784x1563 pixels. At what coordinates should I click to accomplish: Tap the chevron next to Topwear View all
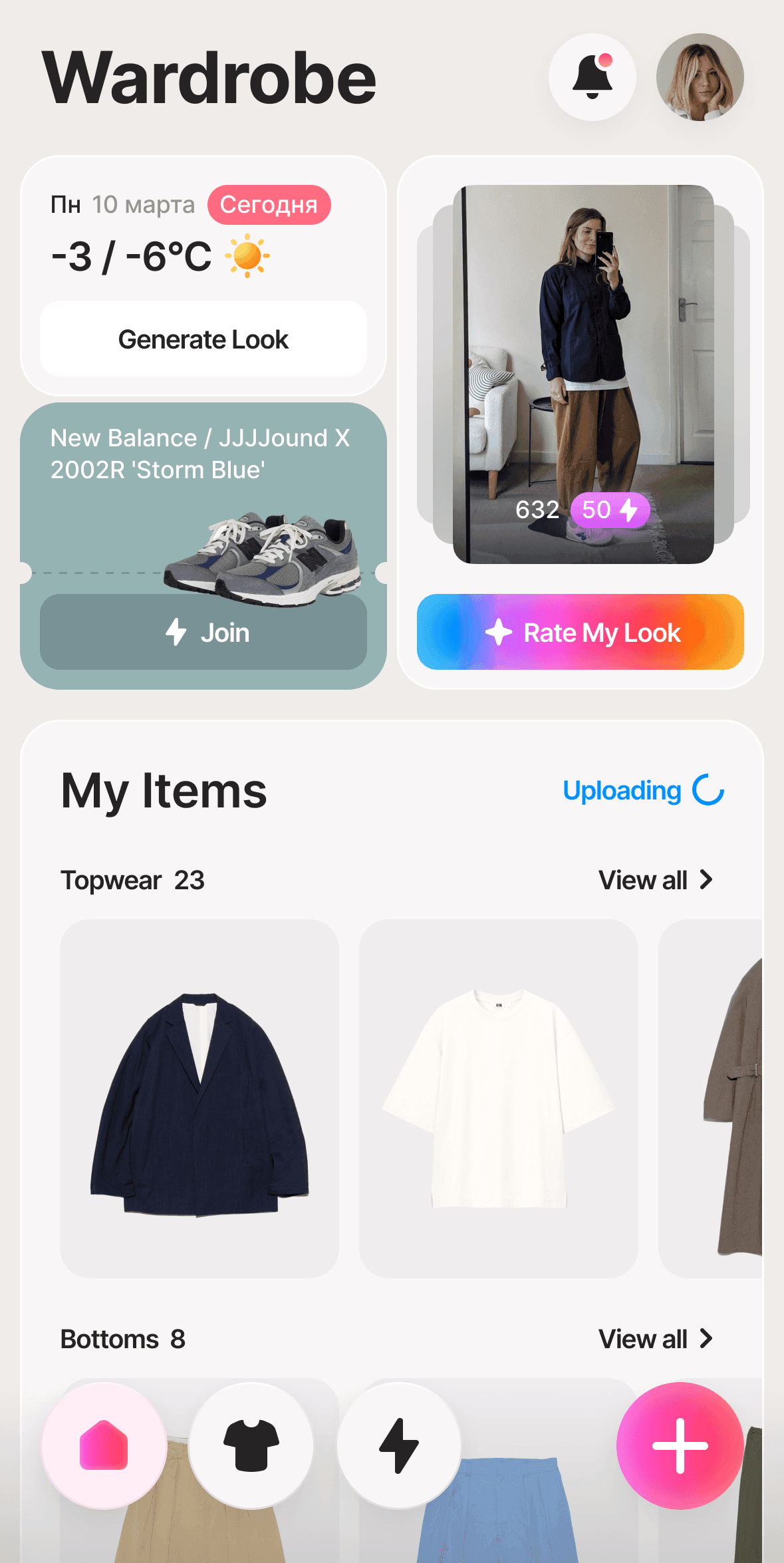pos(706,879)
